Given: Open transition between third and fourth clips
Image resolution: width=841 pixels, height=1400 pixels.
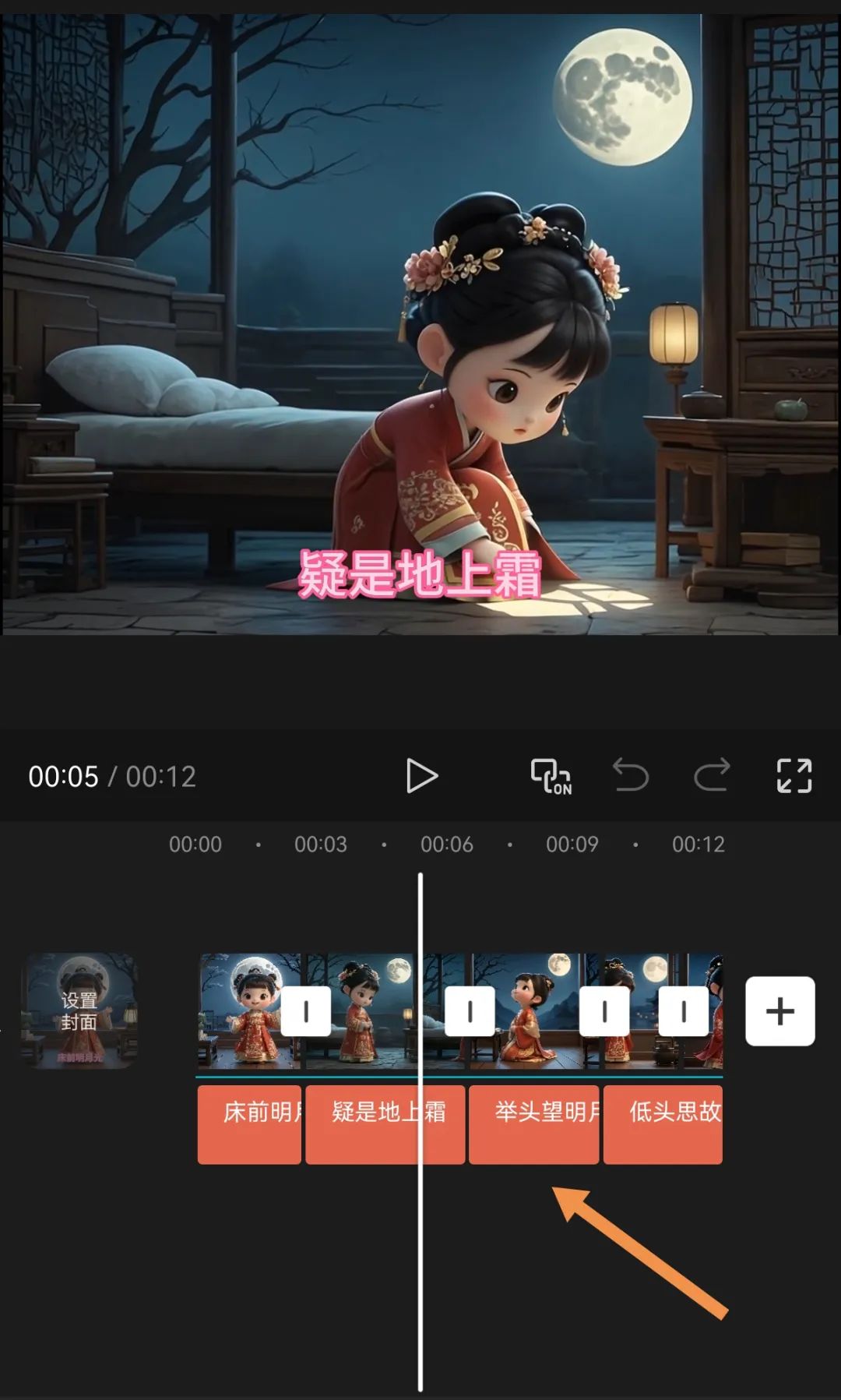Looking at the screenshot, I should tap(604, 1011).
